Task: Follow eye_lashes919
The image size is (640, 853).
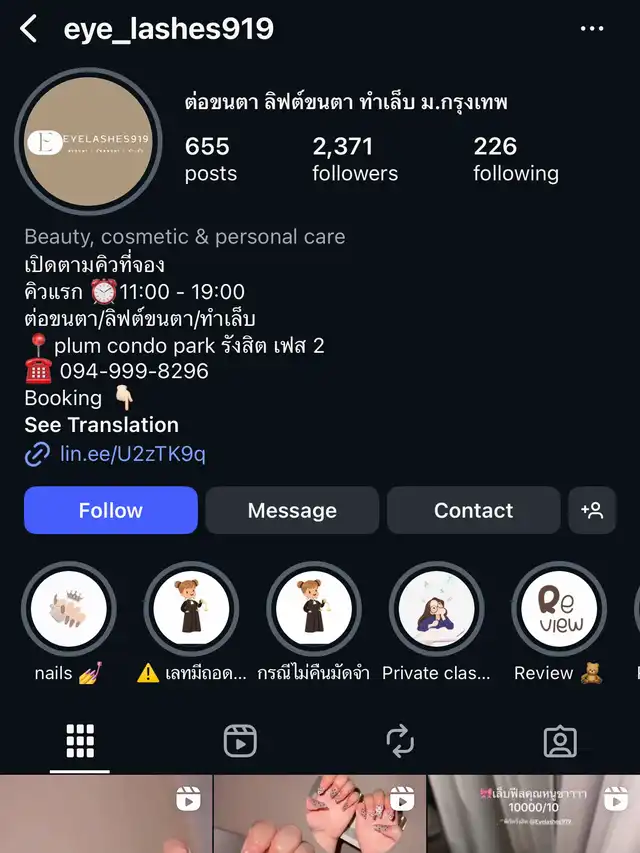Action: click(111, 510)
